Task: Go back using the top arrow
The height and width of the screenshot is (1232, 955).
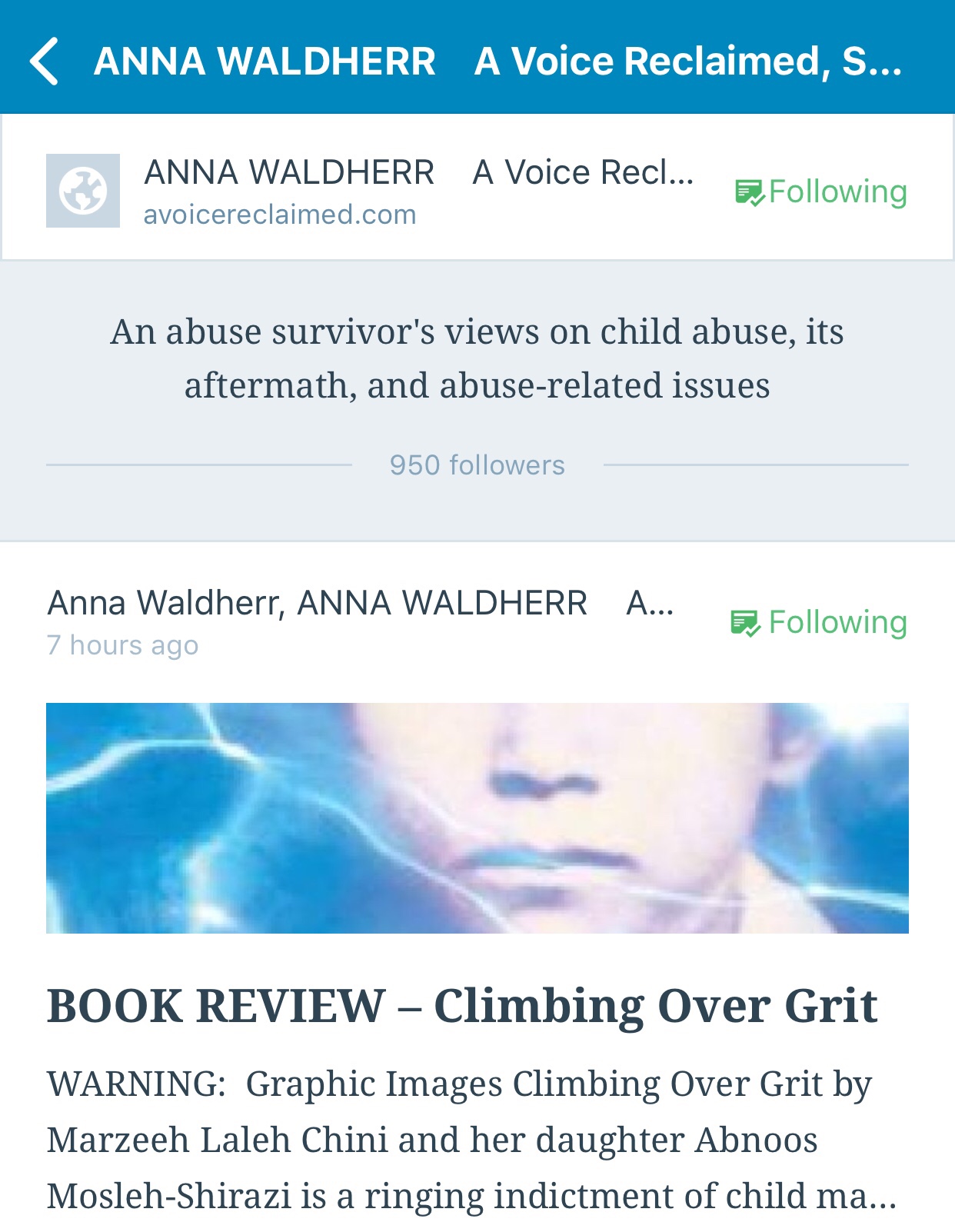Action: tap(45, 62)
